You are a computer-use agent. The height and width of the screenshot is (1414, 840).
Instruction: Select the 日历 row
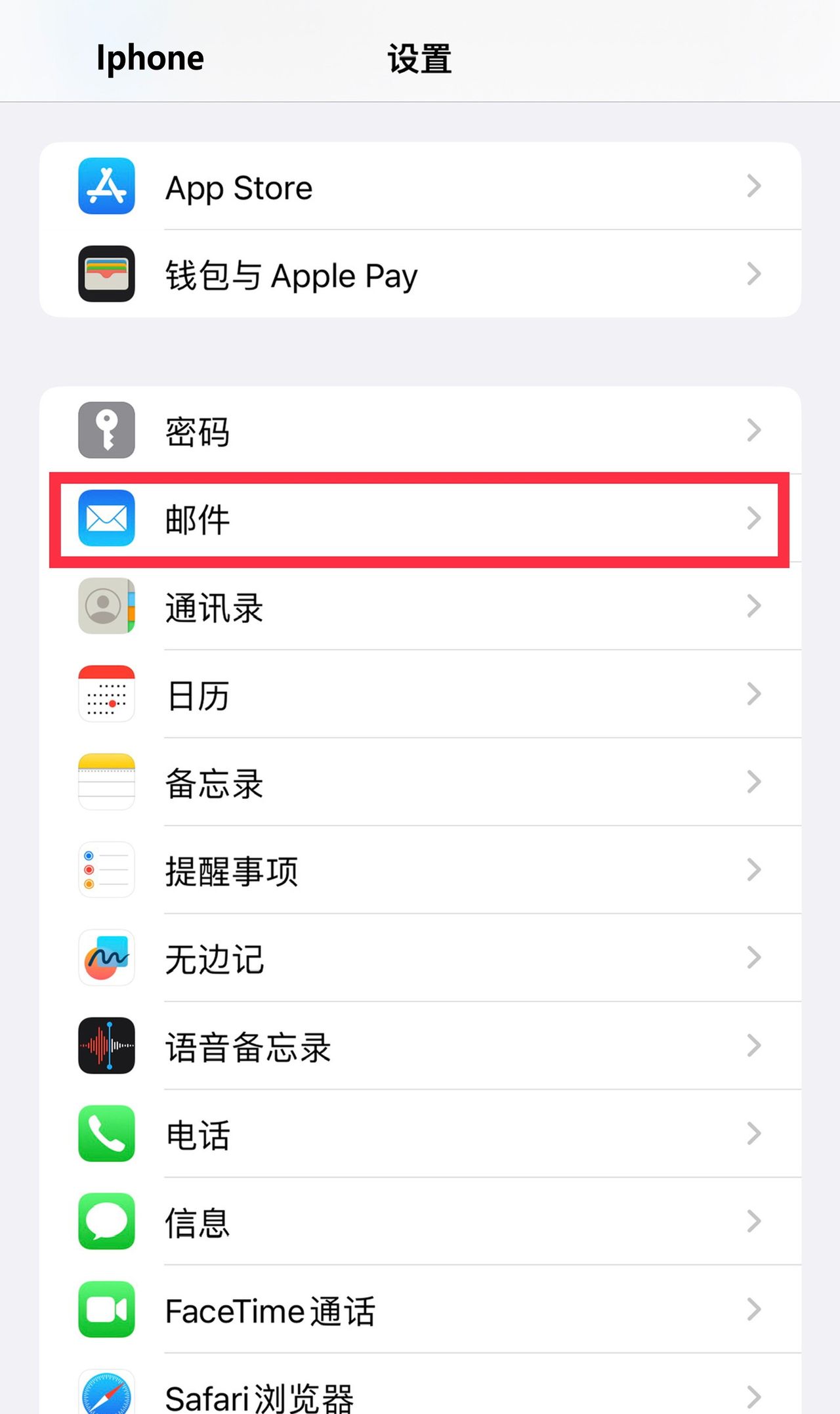(420, 695)
